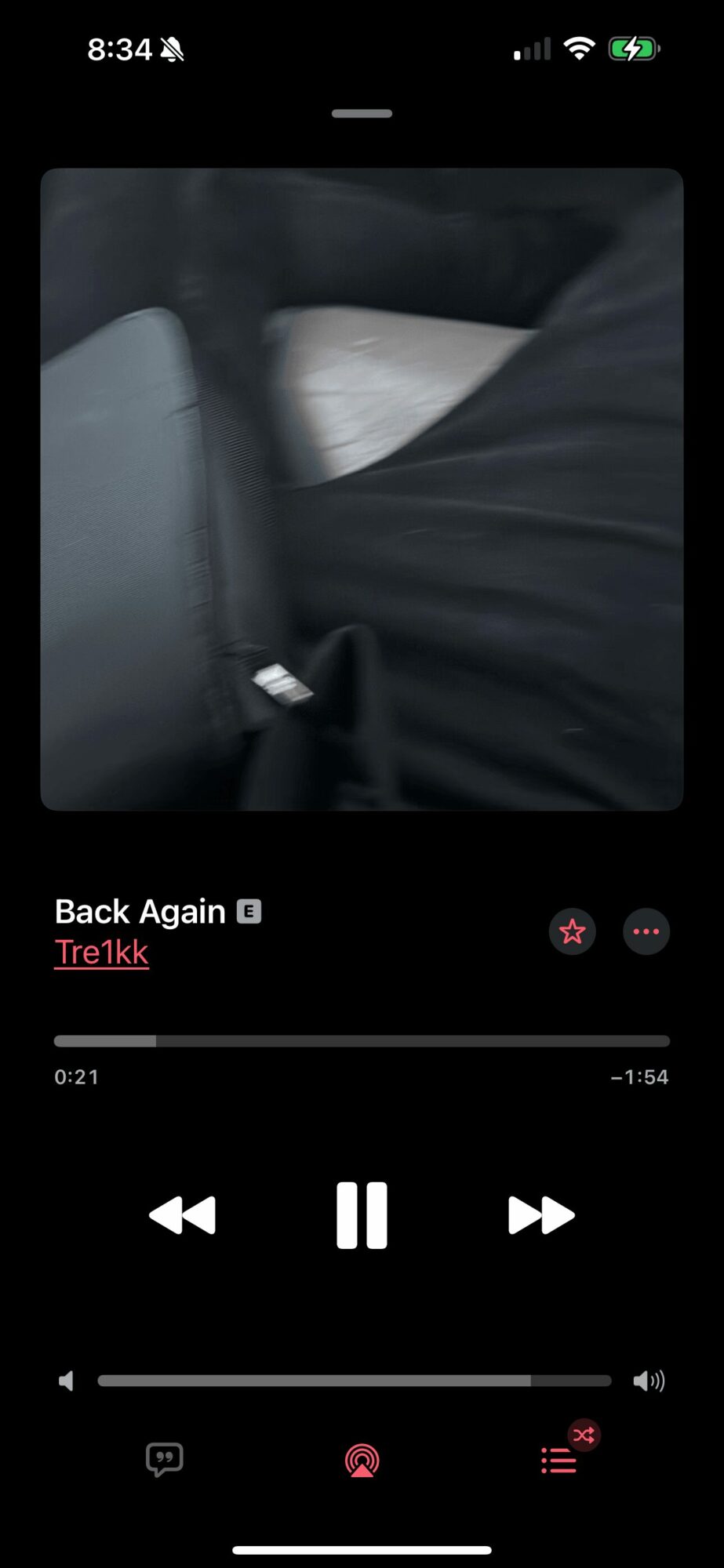Open the Up Next queue list
The image size is (724, 1568).
(559, 1460)
